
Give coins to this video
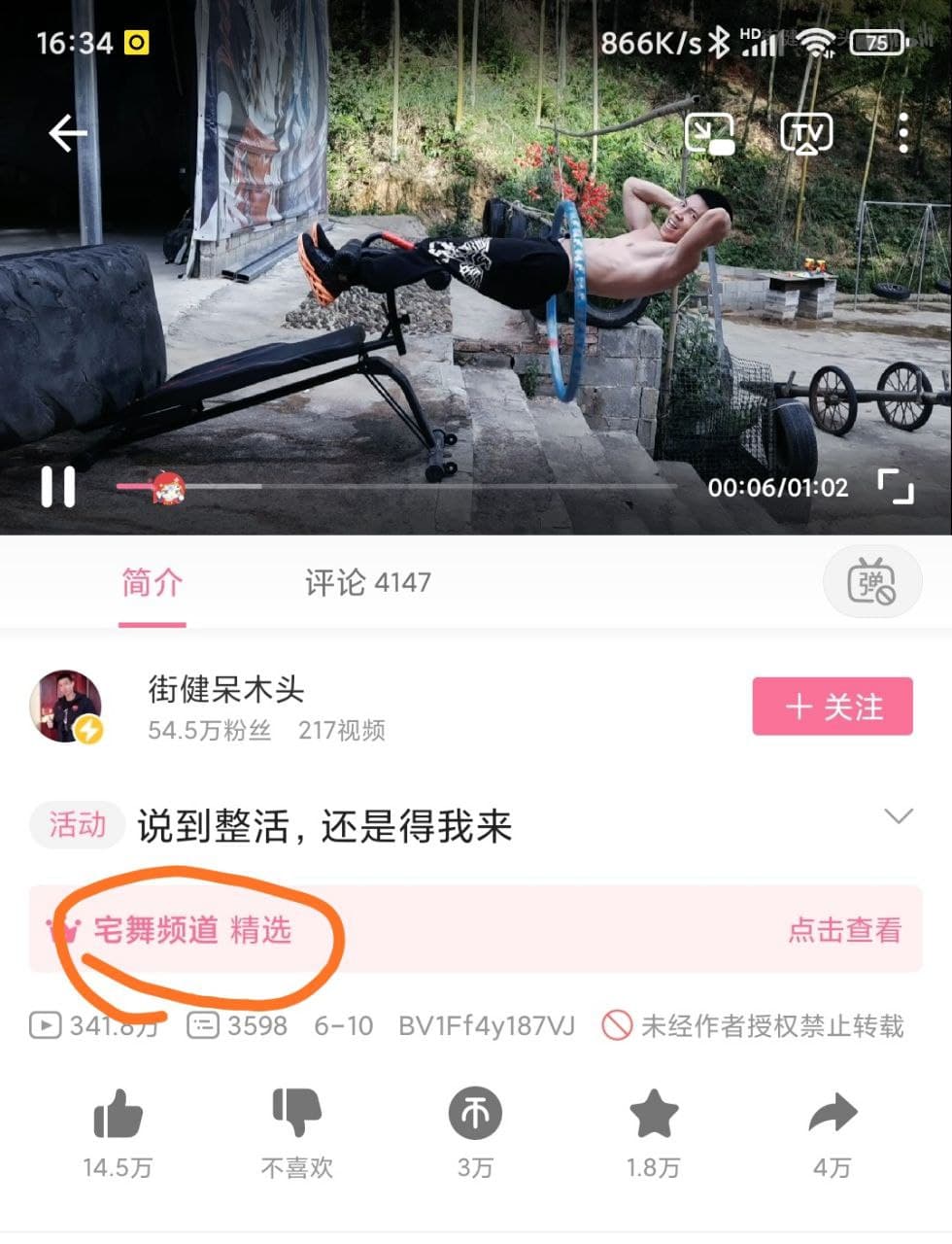tap(475, 1115)
